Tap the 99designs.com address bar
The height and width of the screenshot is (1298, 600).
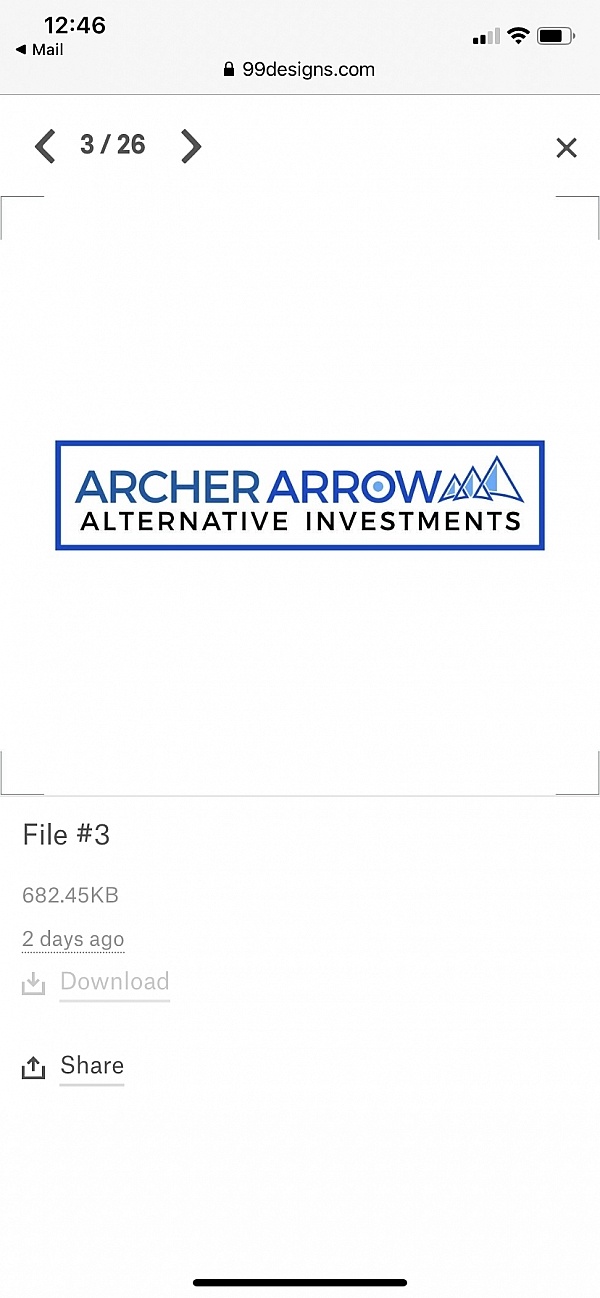point(300,69)
